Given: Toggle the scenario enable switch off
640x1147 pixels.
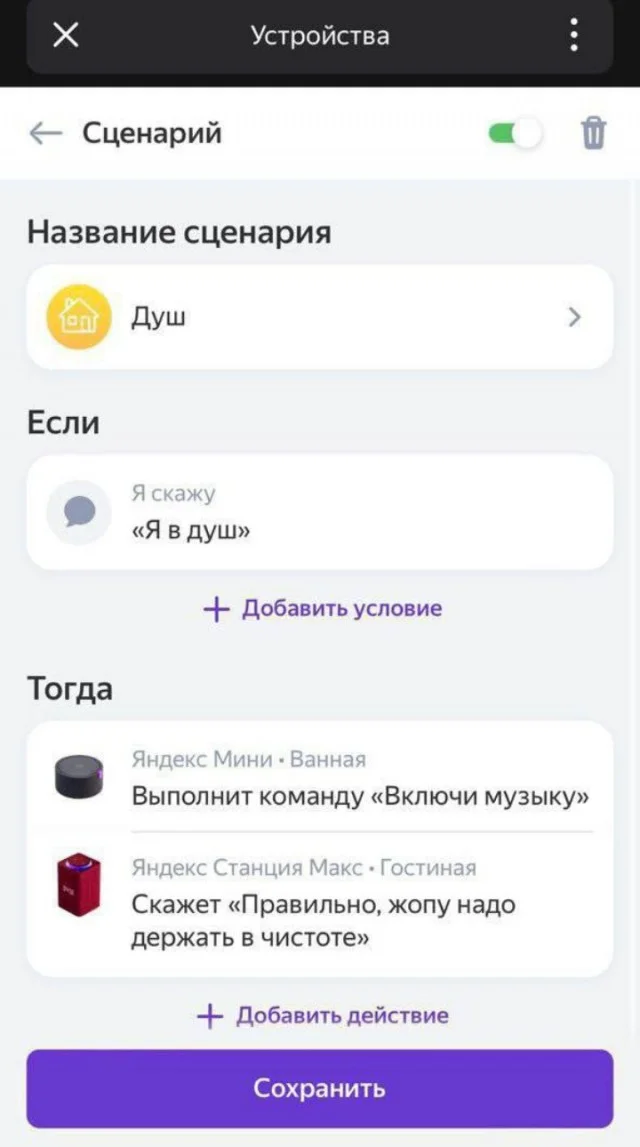Looking at the screenshot, I should click(x=516, y=133).
